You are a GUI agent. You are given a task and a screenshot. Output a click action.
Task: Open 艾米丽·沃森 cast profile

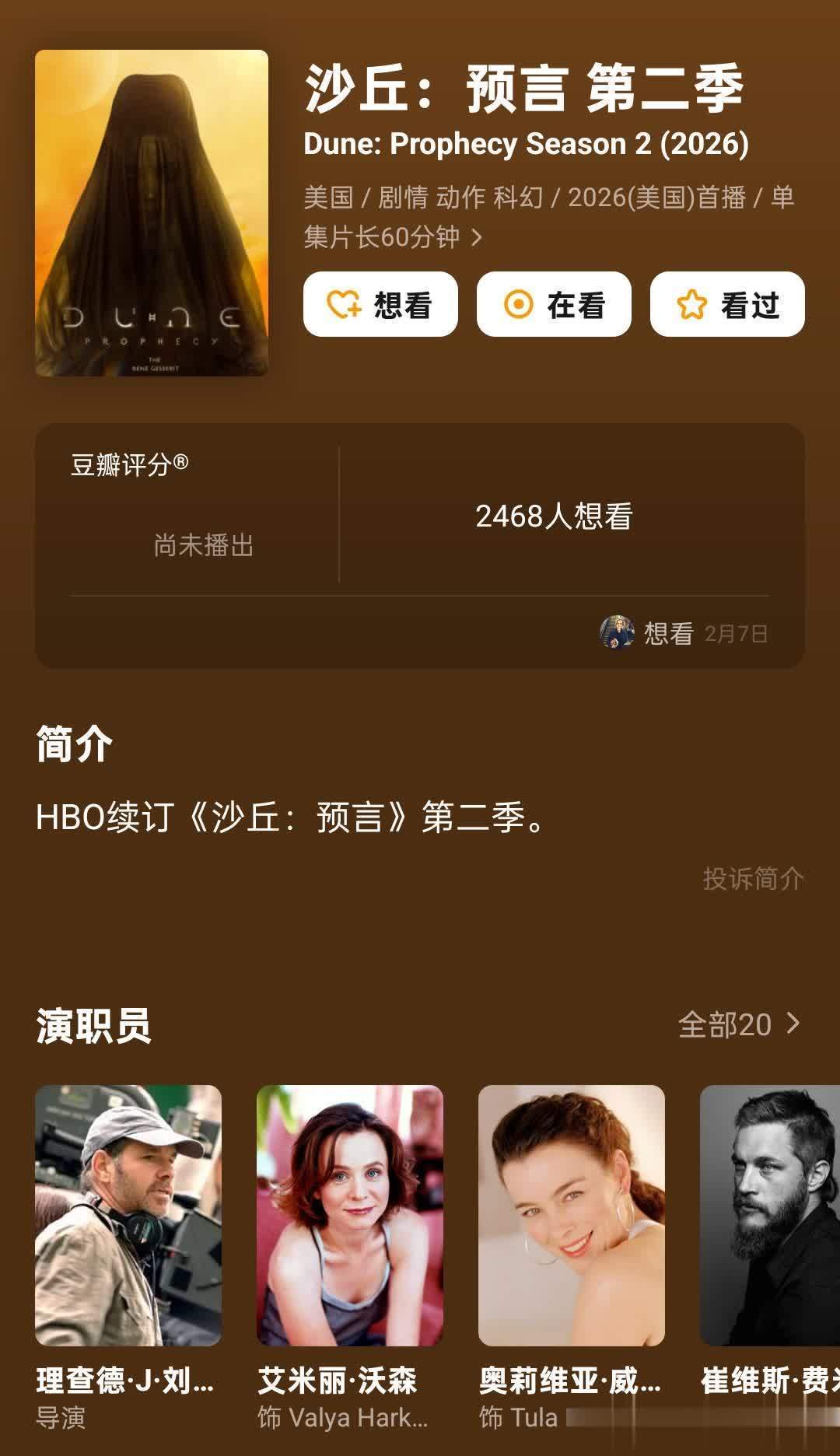[350, 1215]
